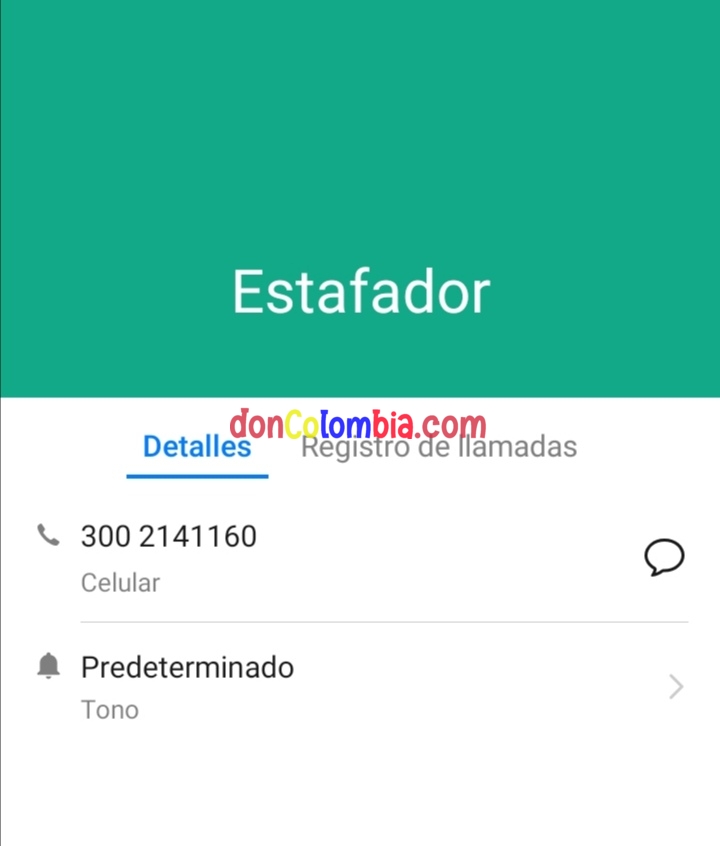Open the donColombia.com link
Viewport: 720px width, 846px height.
[360, 420]
